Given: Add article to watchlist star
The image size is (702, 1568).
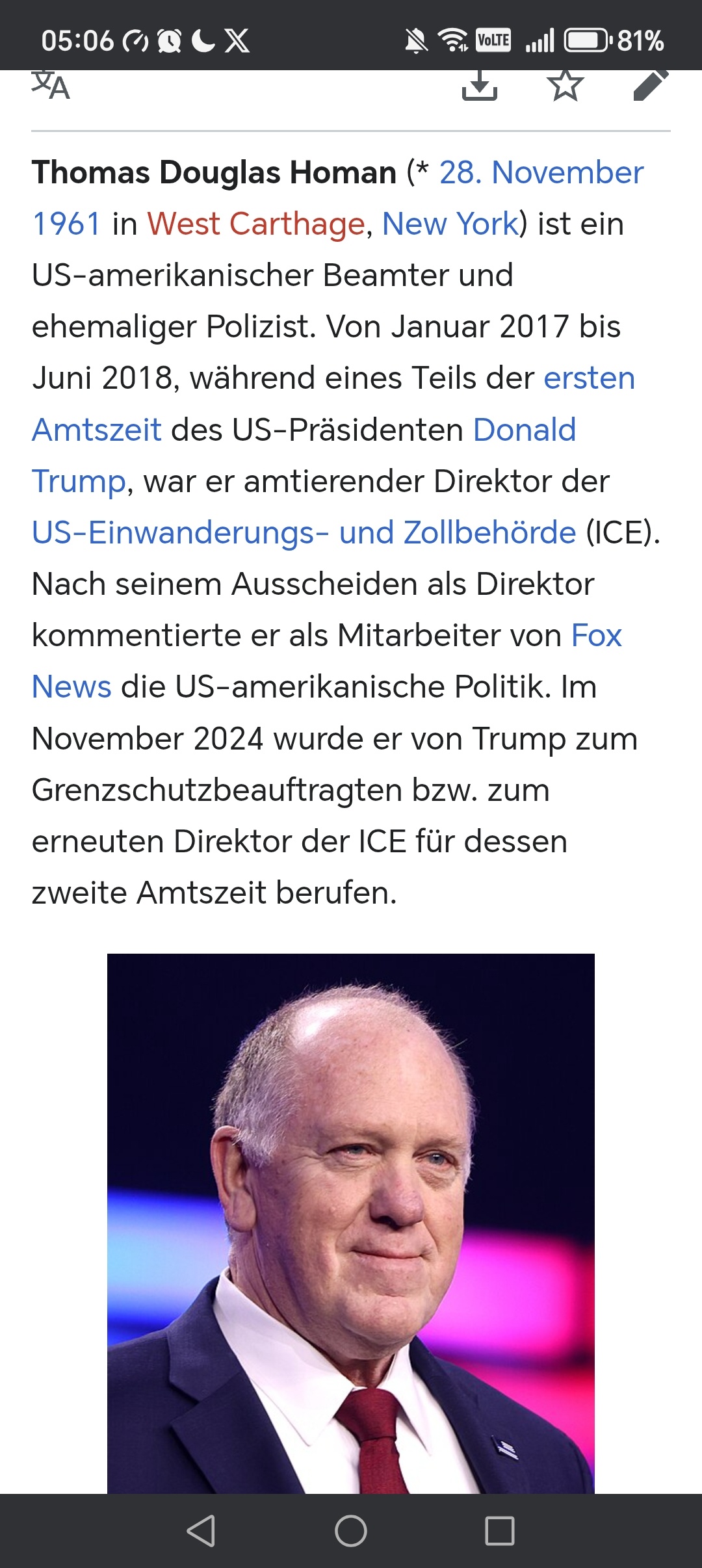Looking at the screenshot, I should [x=565, y=86].
